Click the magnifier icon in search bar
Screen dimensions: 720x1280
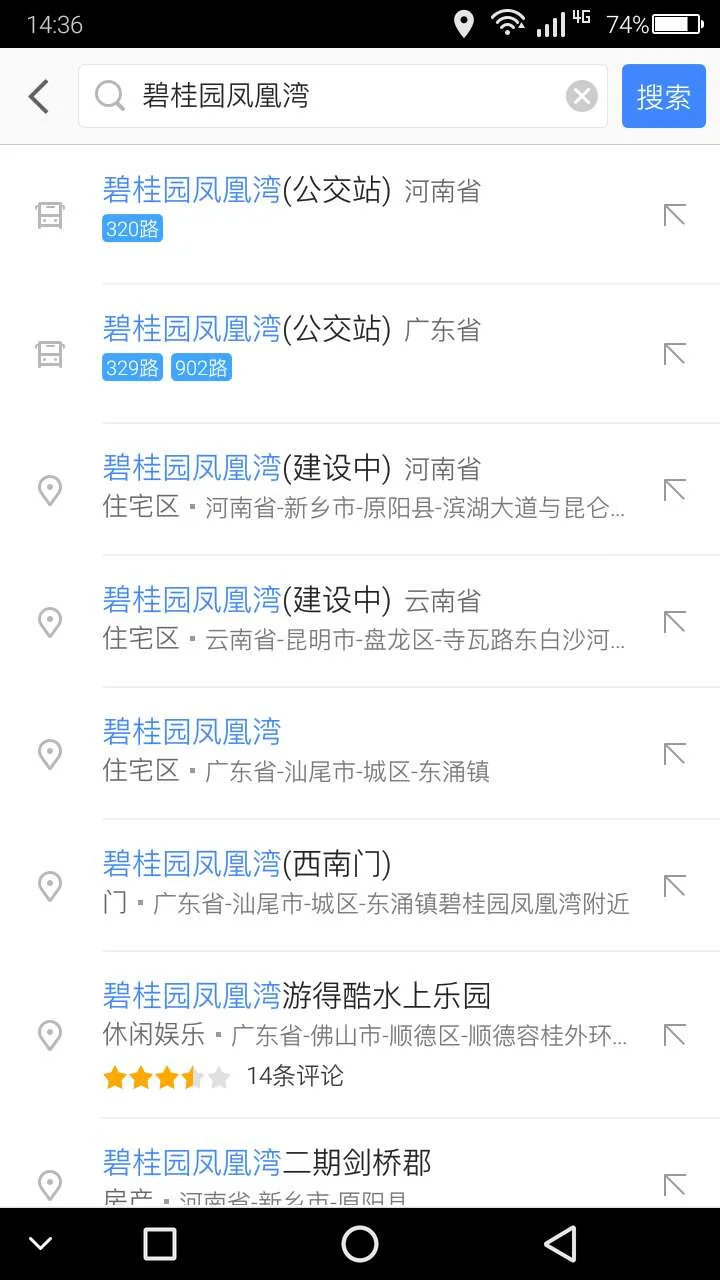click(x=108, y=96)
